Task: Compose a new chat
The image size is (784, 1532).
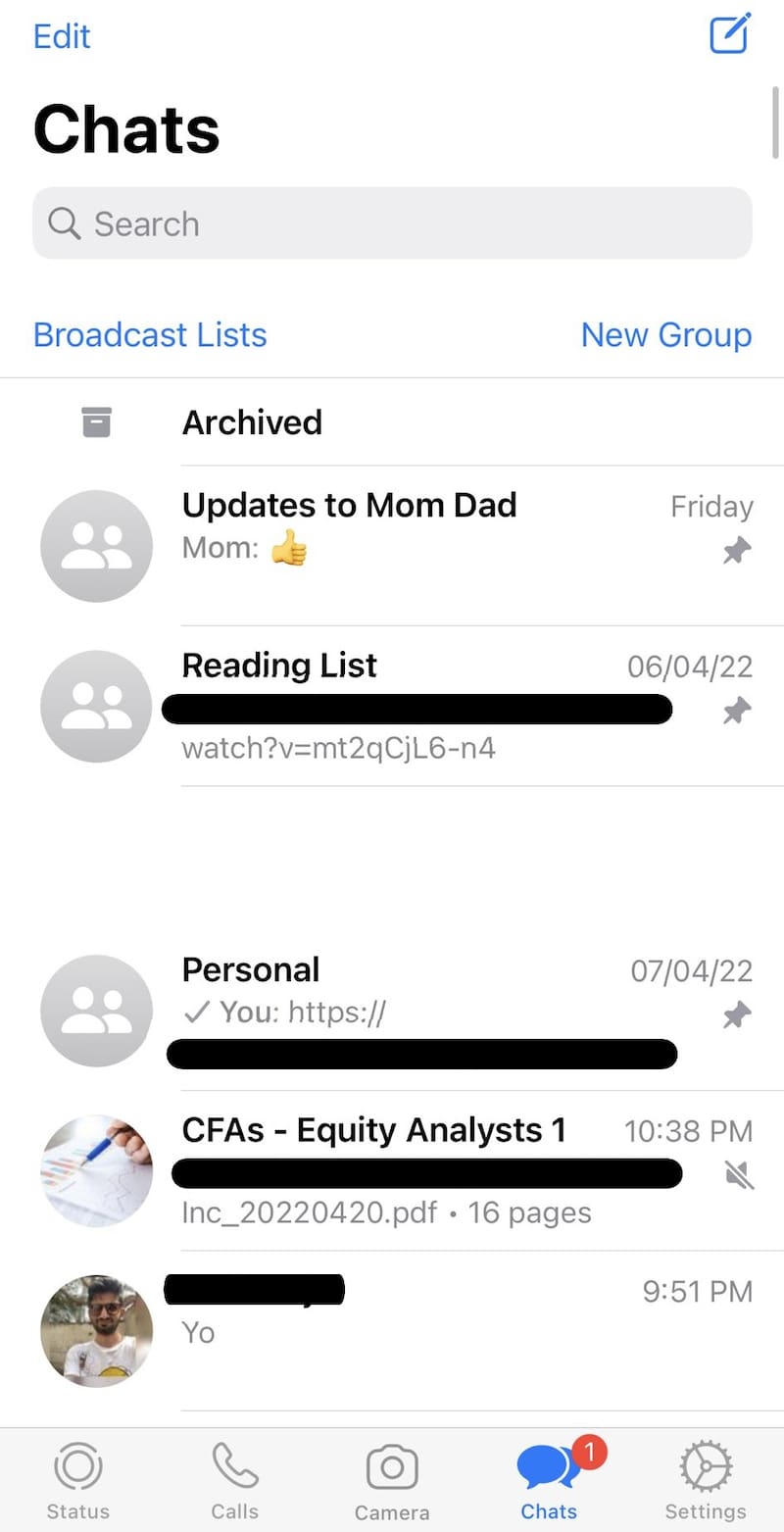Action: point(729,34)
